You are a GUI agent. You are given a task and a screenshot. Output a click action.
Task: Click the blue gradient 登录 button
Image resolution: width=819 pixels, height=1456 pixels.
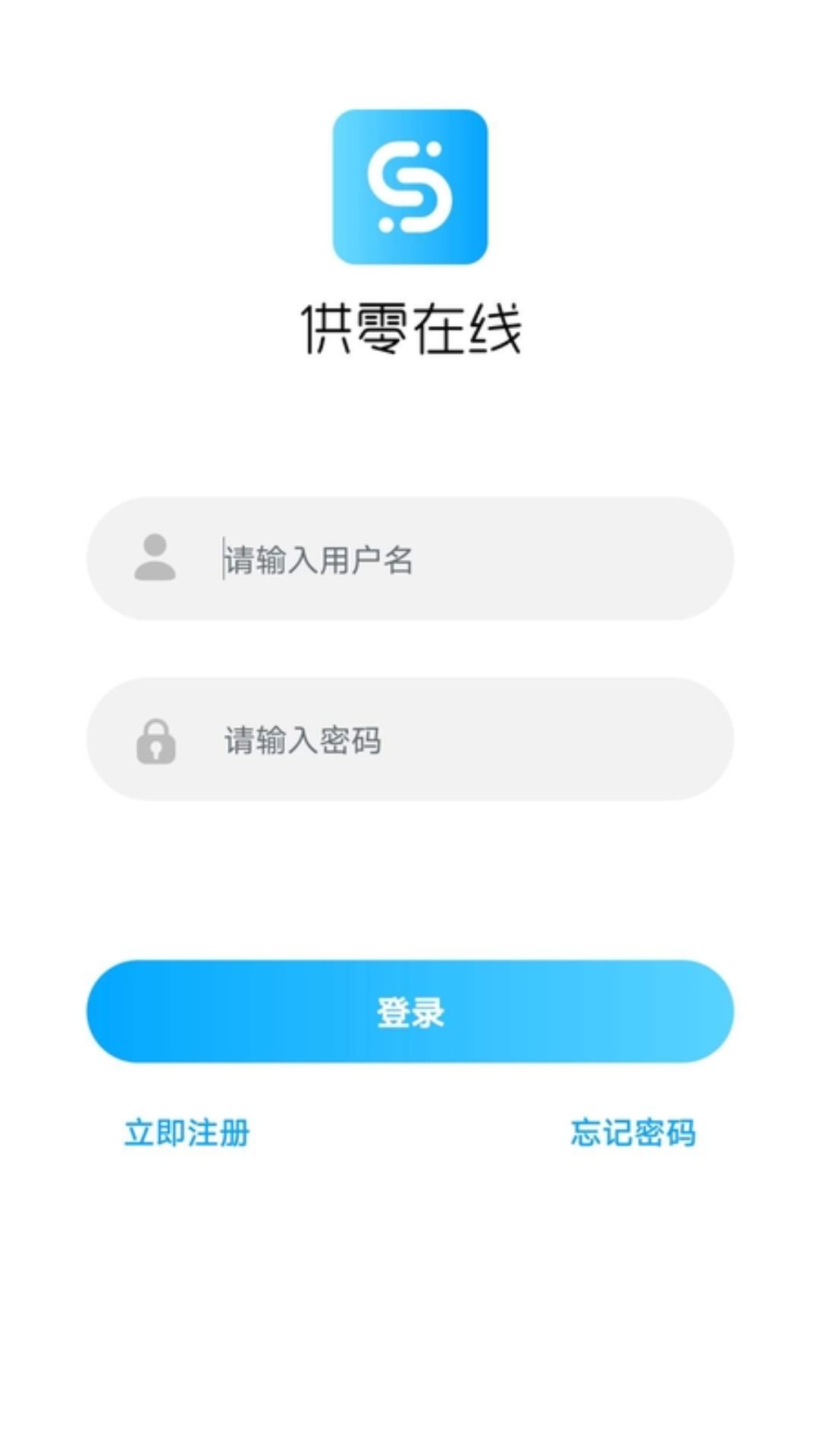click(409, 1011)
